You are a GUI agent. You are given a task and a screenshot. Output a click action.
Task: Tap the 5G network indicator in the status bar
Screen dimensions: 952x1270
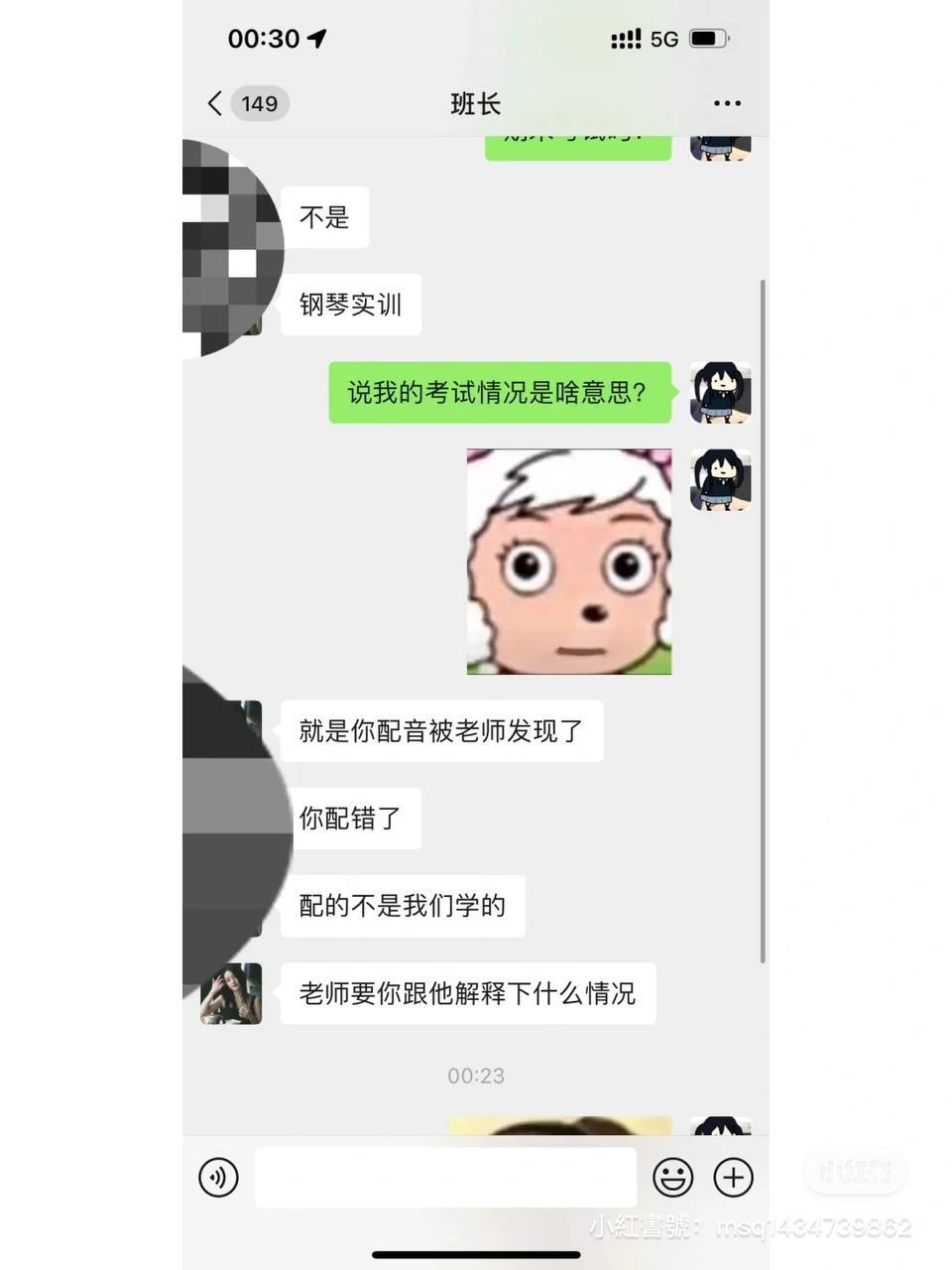(x=662, y=39)
